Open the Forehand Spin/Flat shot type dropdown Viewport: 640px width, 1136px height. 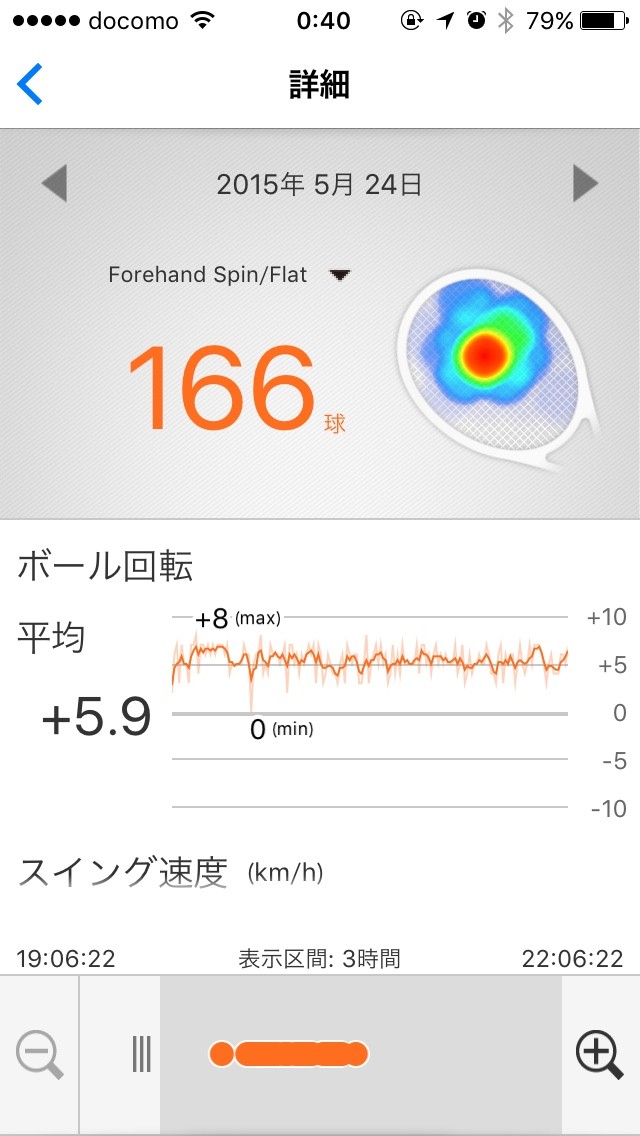coord(341,274)
